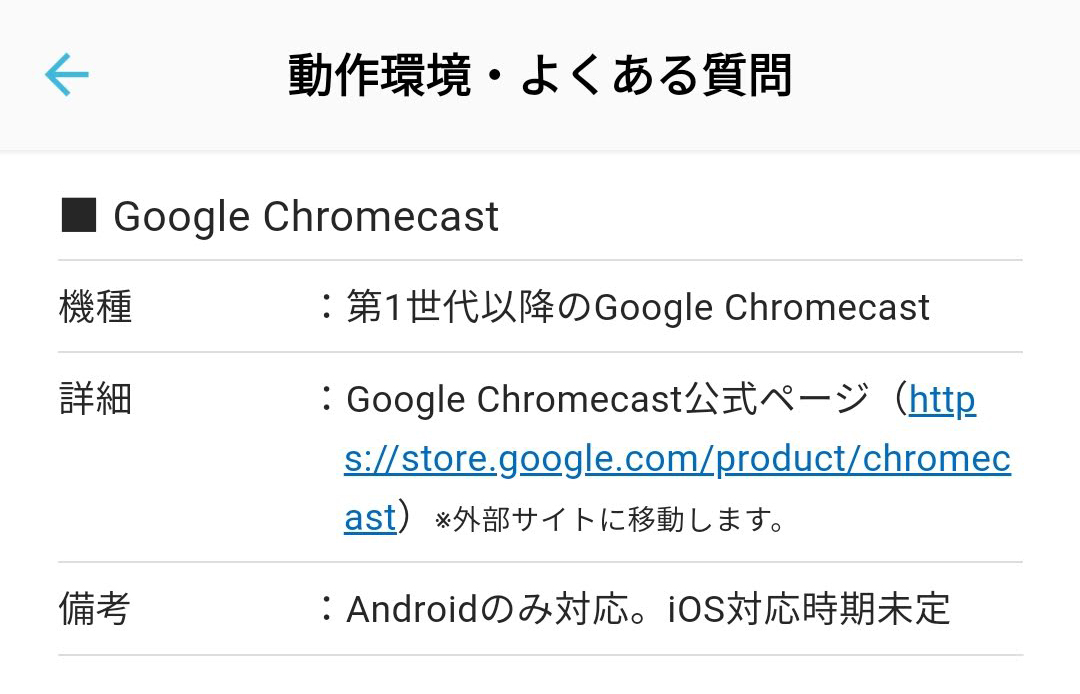This screenshot has width=1080, height=694.
Task: Go back using the arrow icon
Action: (67, 74)
